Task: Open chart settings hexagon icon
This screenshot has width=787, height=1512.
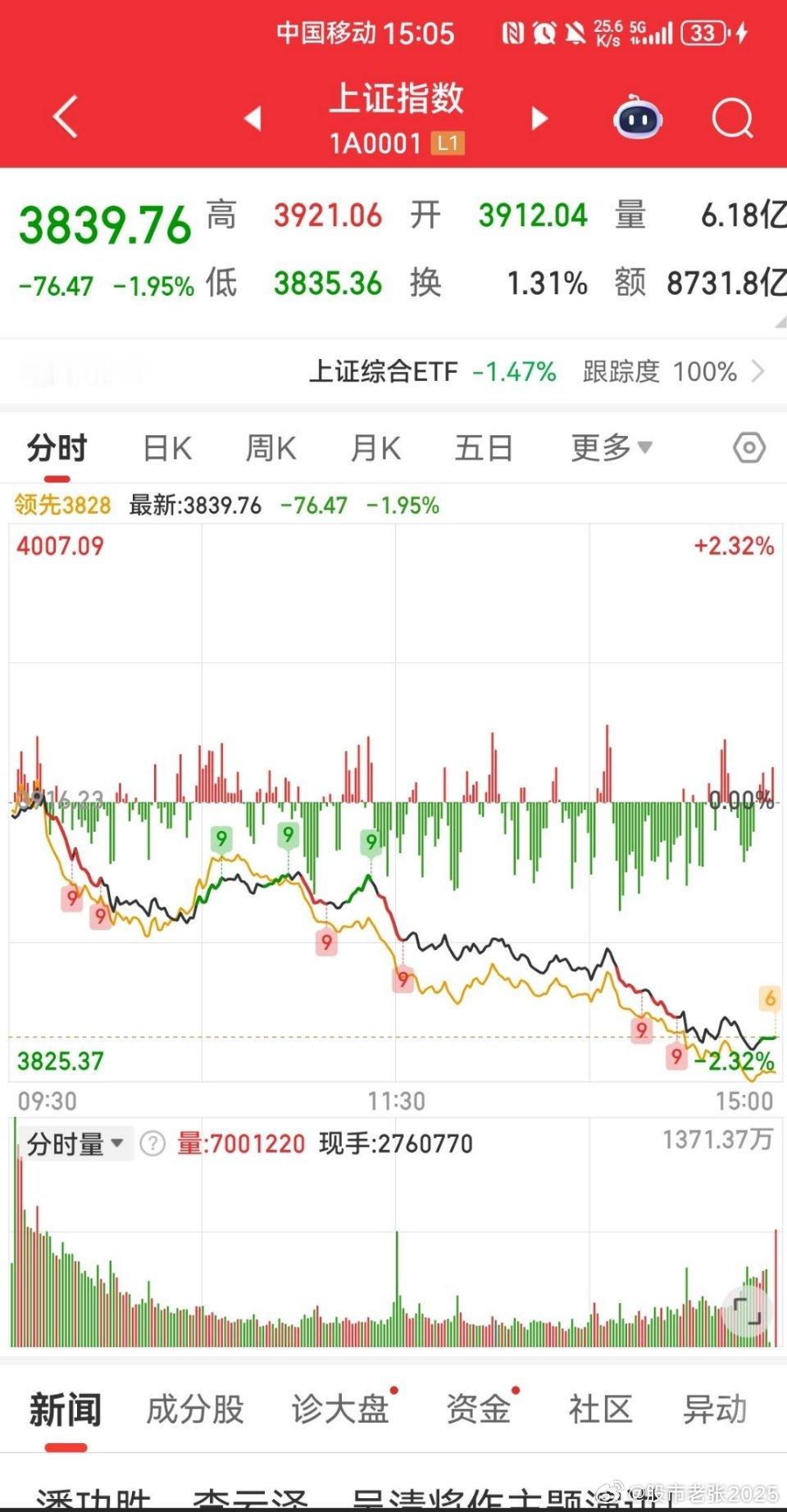Action: 748,448
